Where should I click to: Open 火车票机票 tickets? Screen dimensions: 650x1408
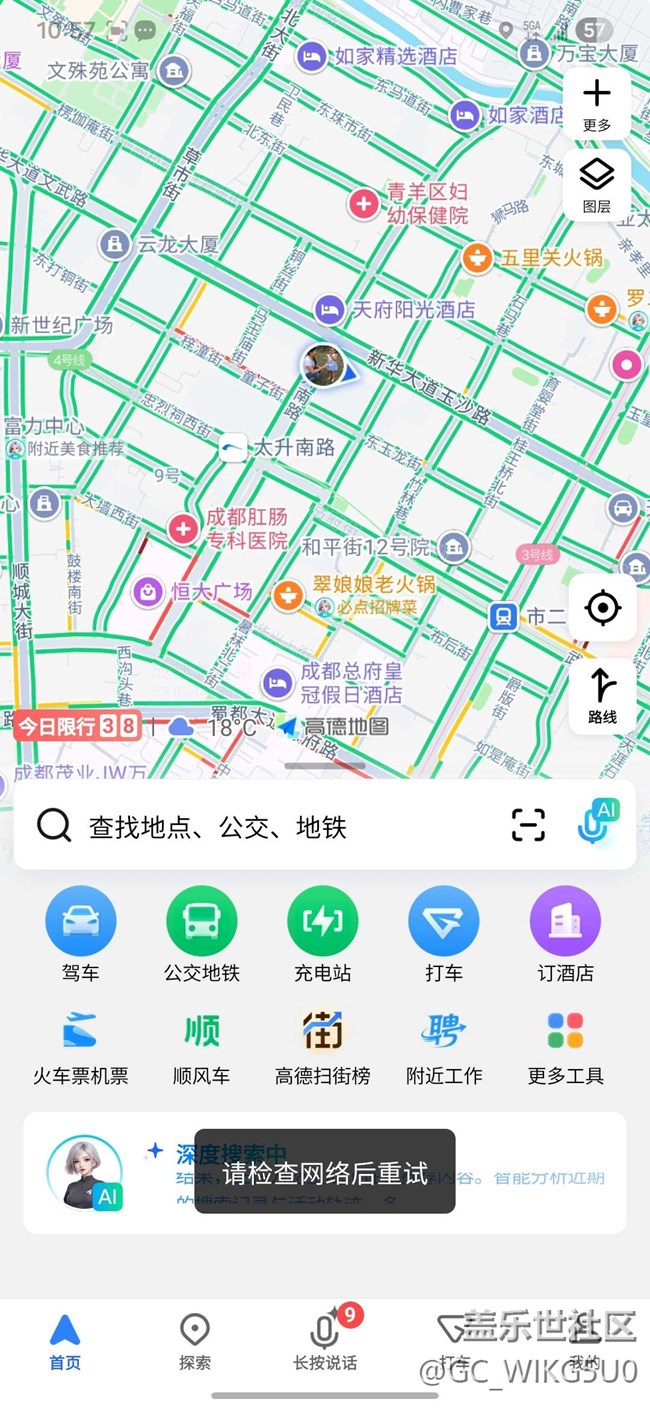(x=80, y=1046)
